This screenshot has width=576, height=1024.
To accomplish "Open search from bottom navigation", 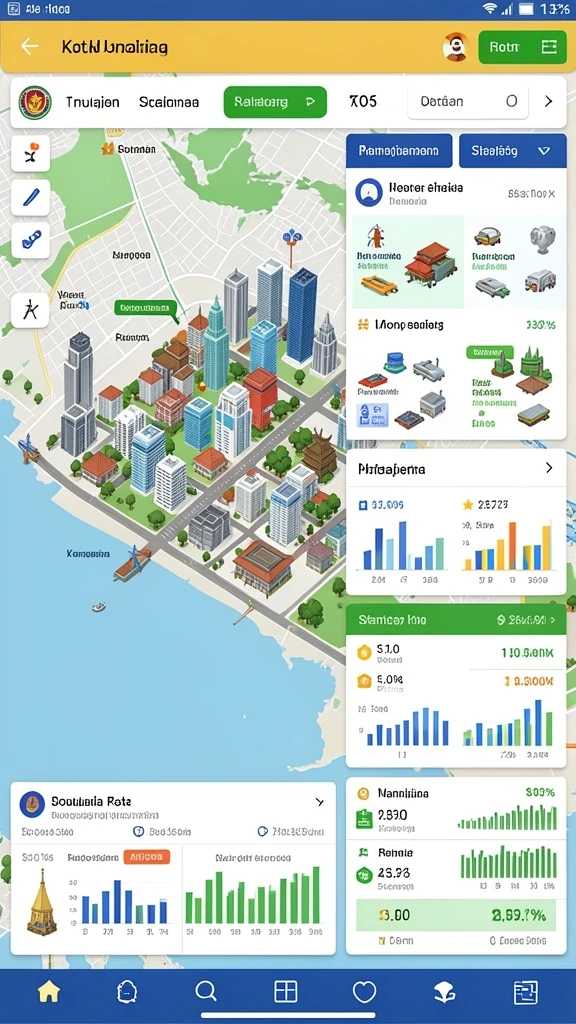I will 206,992.
